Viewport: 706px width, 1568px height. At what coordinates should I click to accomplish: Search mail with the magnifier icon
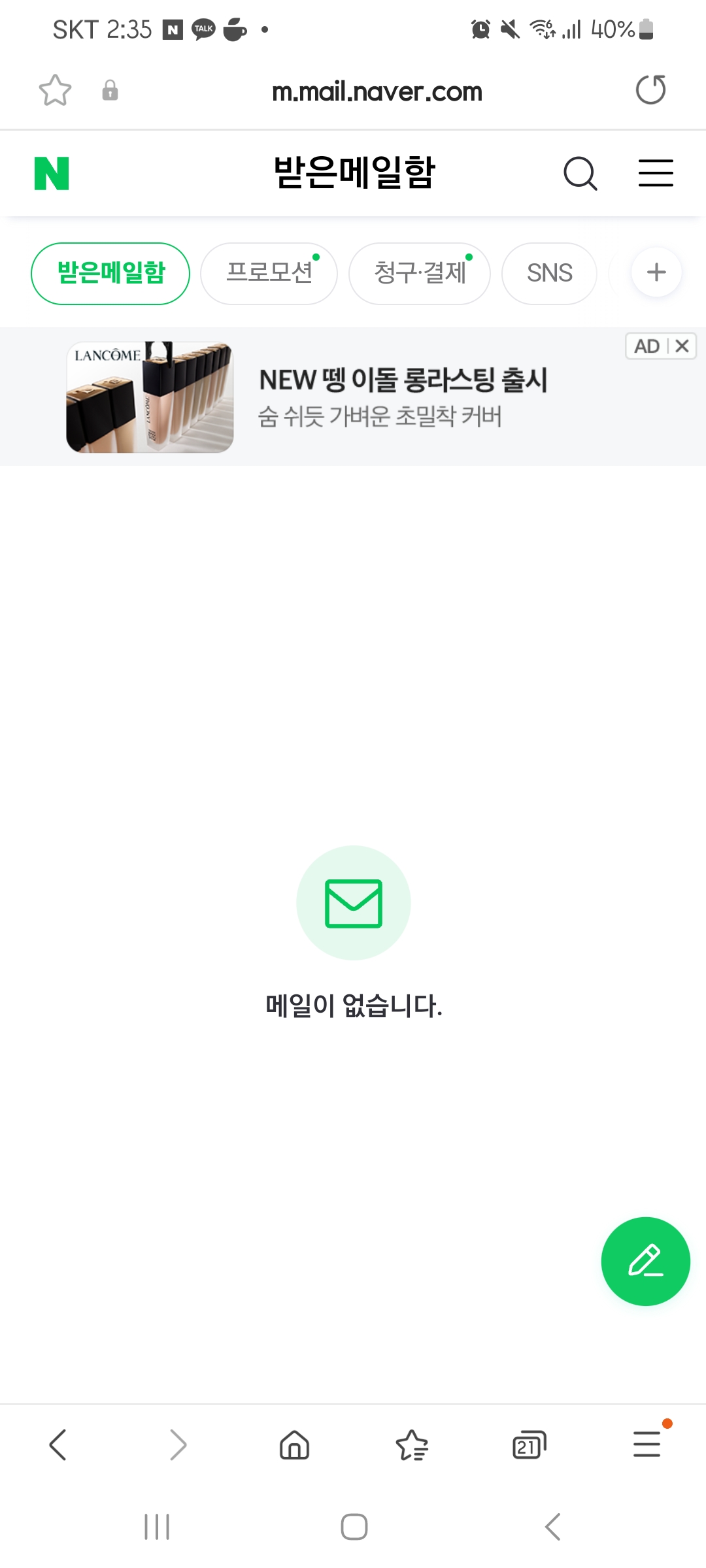pos(580,174)
